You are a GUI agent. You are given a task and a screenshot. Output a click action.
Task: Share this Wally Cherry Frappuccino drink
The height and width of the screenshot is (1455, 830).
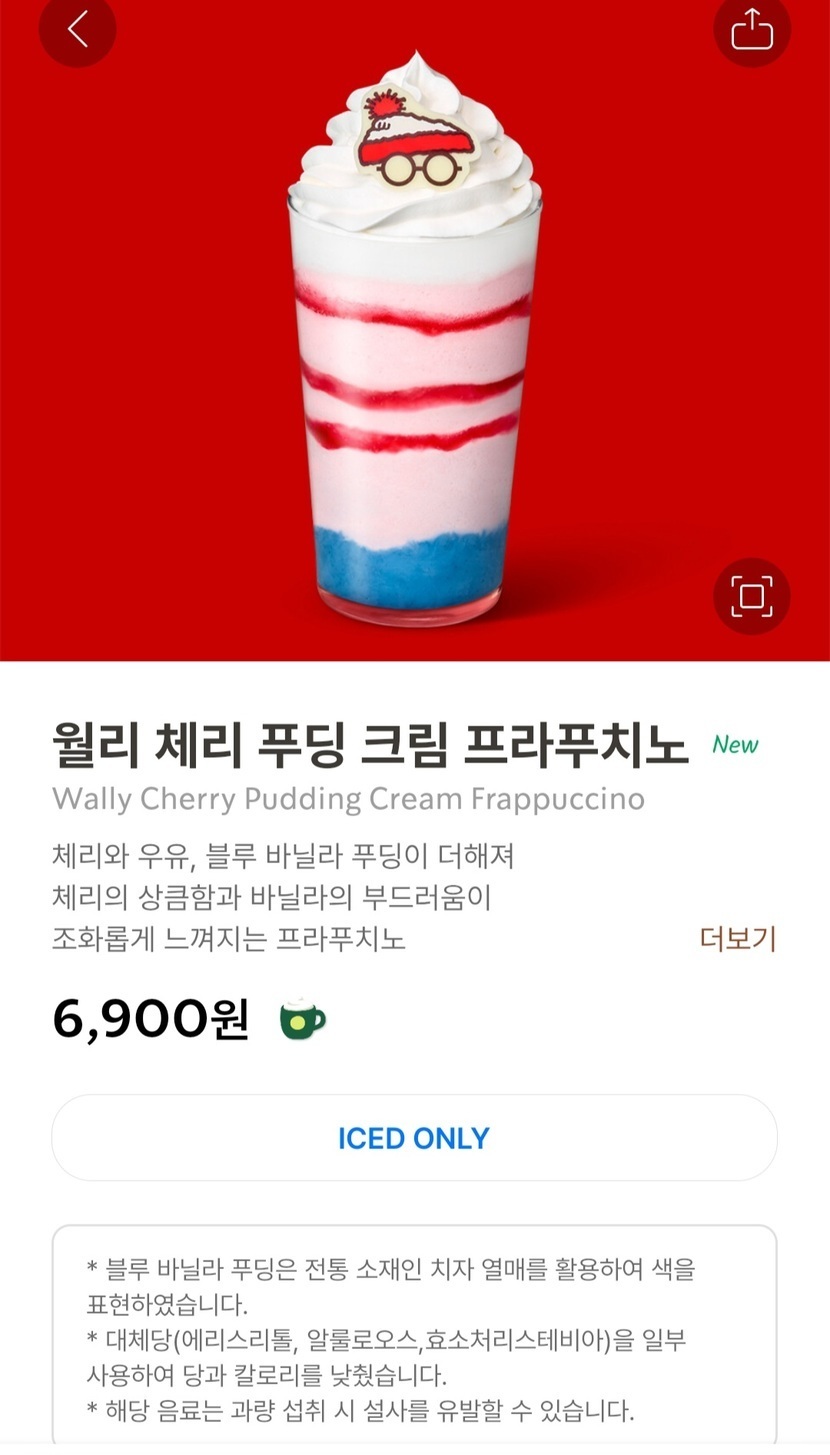coord(752,29)
